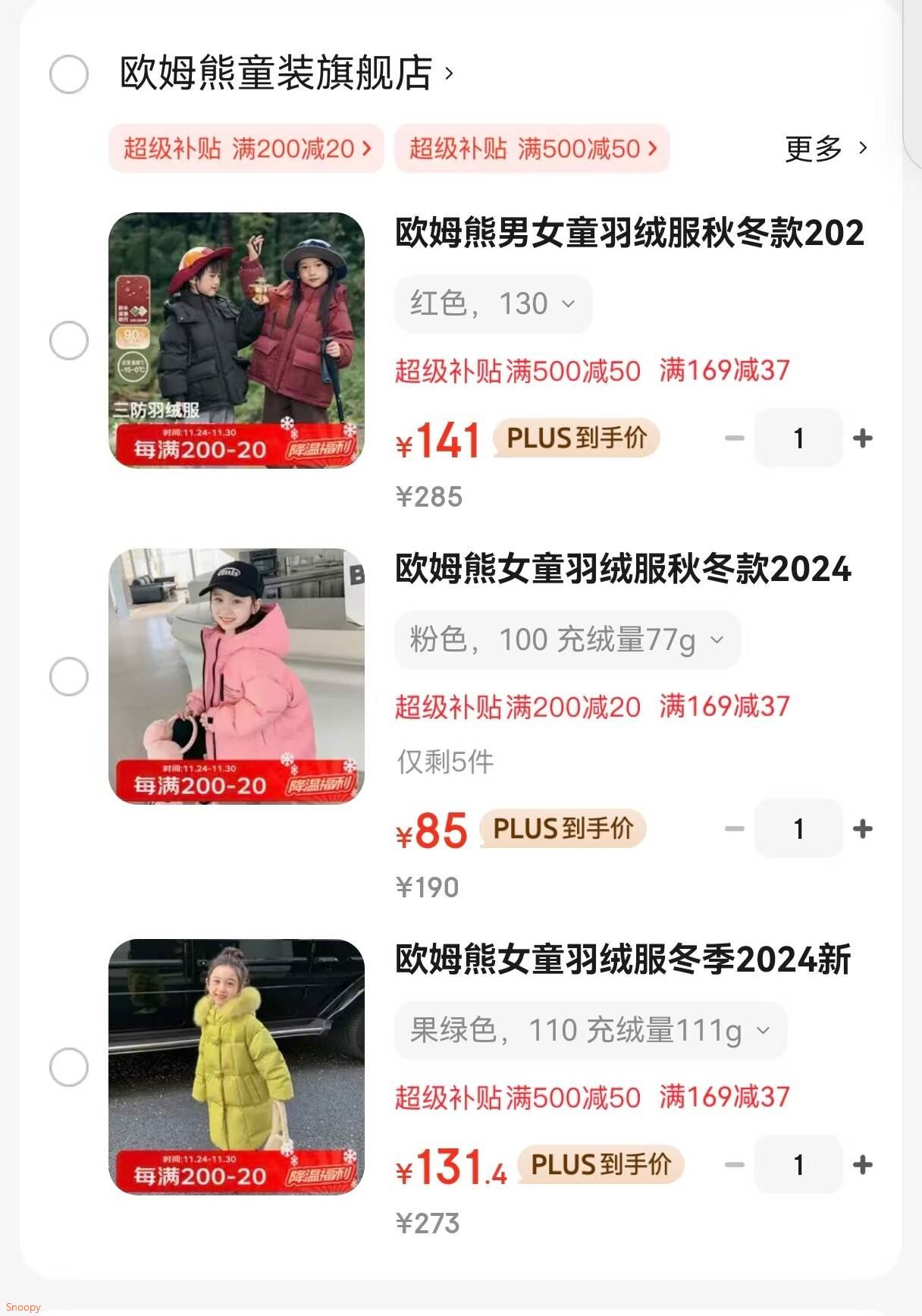Screen dimensions: 922x1316
Task: Change the 红色，130 variant dropdown
Action: point(493,304)
